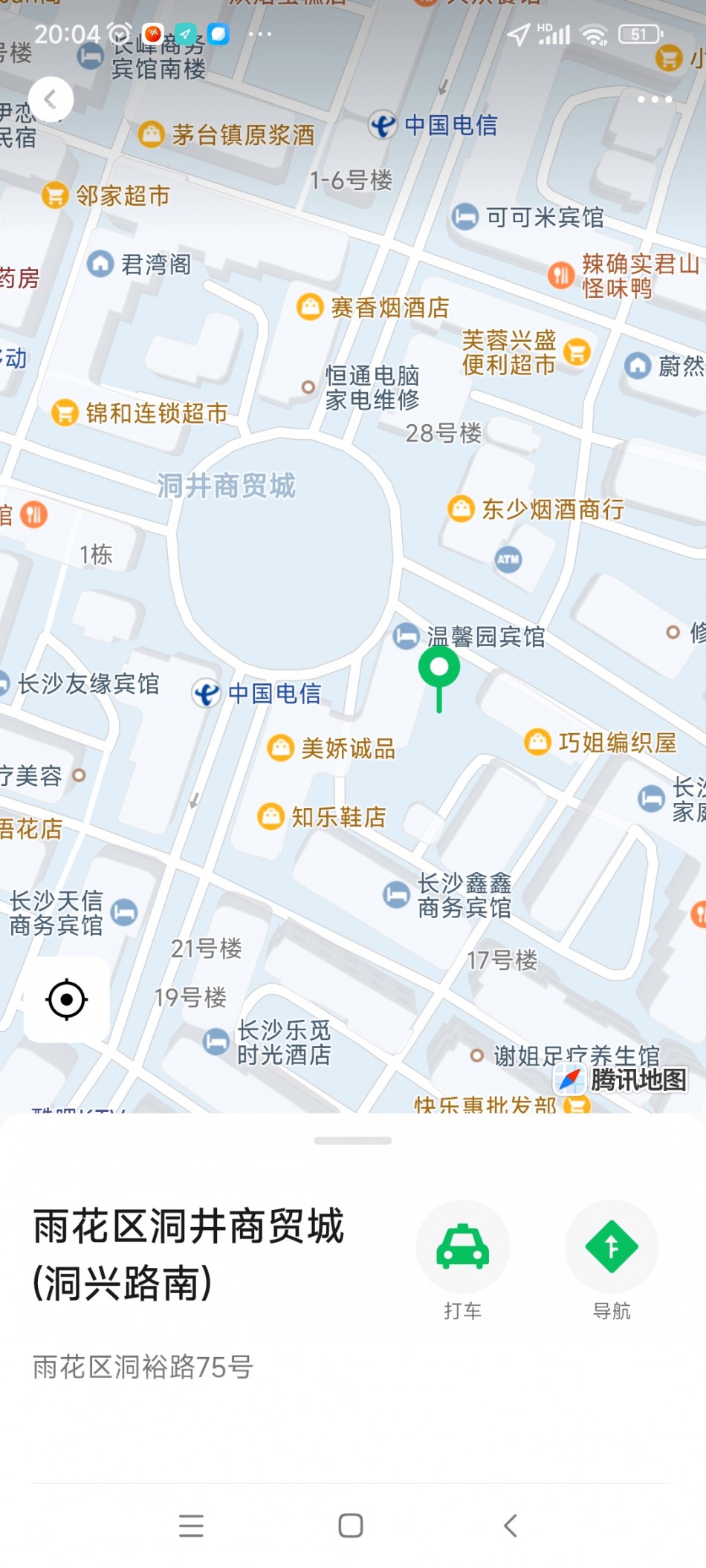Image resolution: width=706 pixels, height=1568 pixels.
Task: Start navigation with 导航
Action: 611,1248
